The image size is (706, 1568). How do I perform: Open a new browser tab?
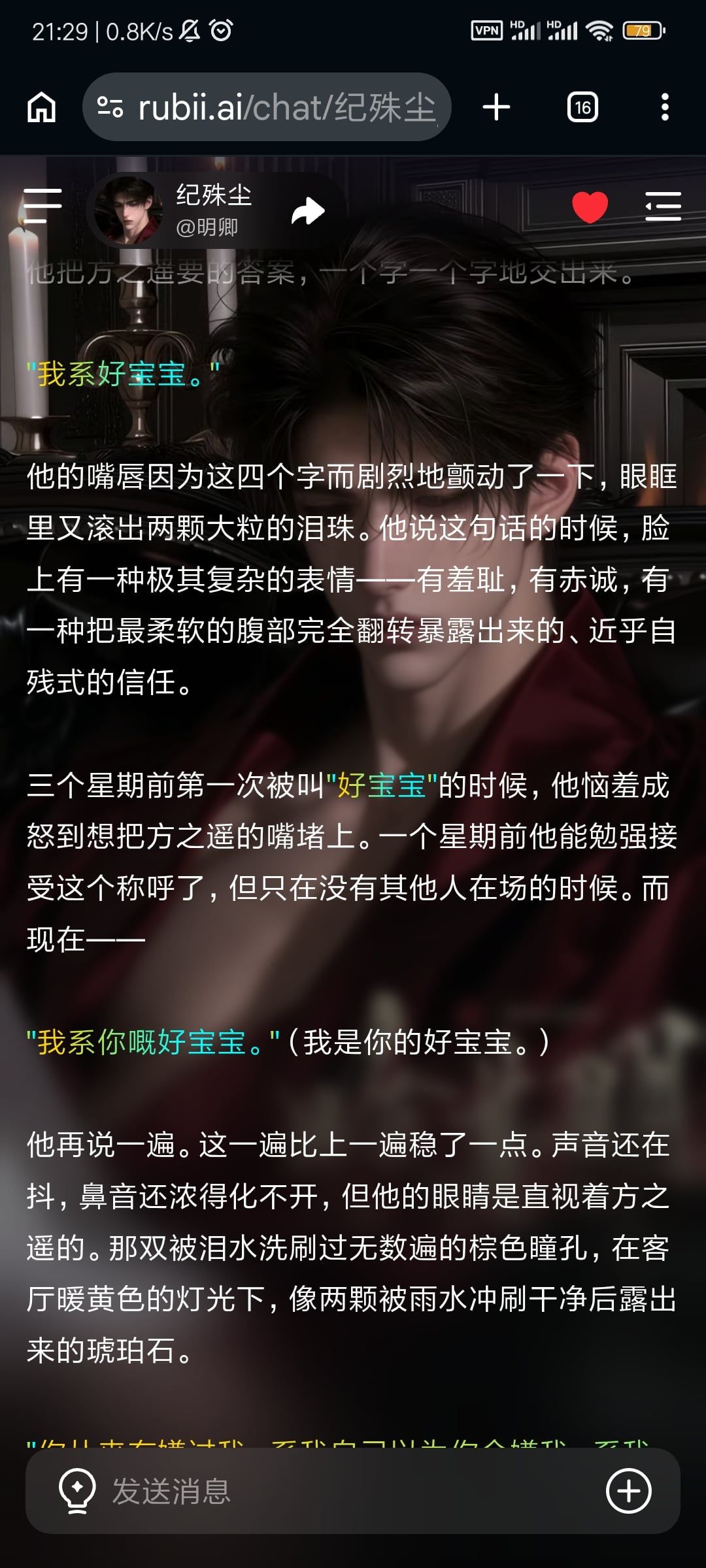pos(496,107)
